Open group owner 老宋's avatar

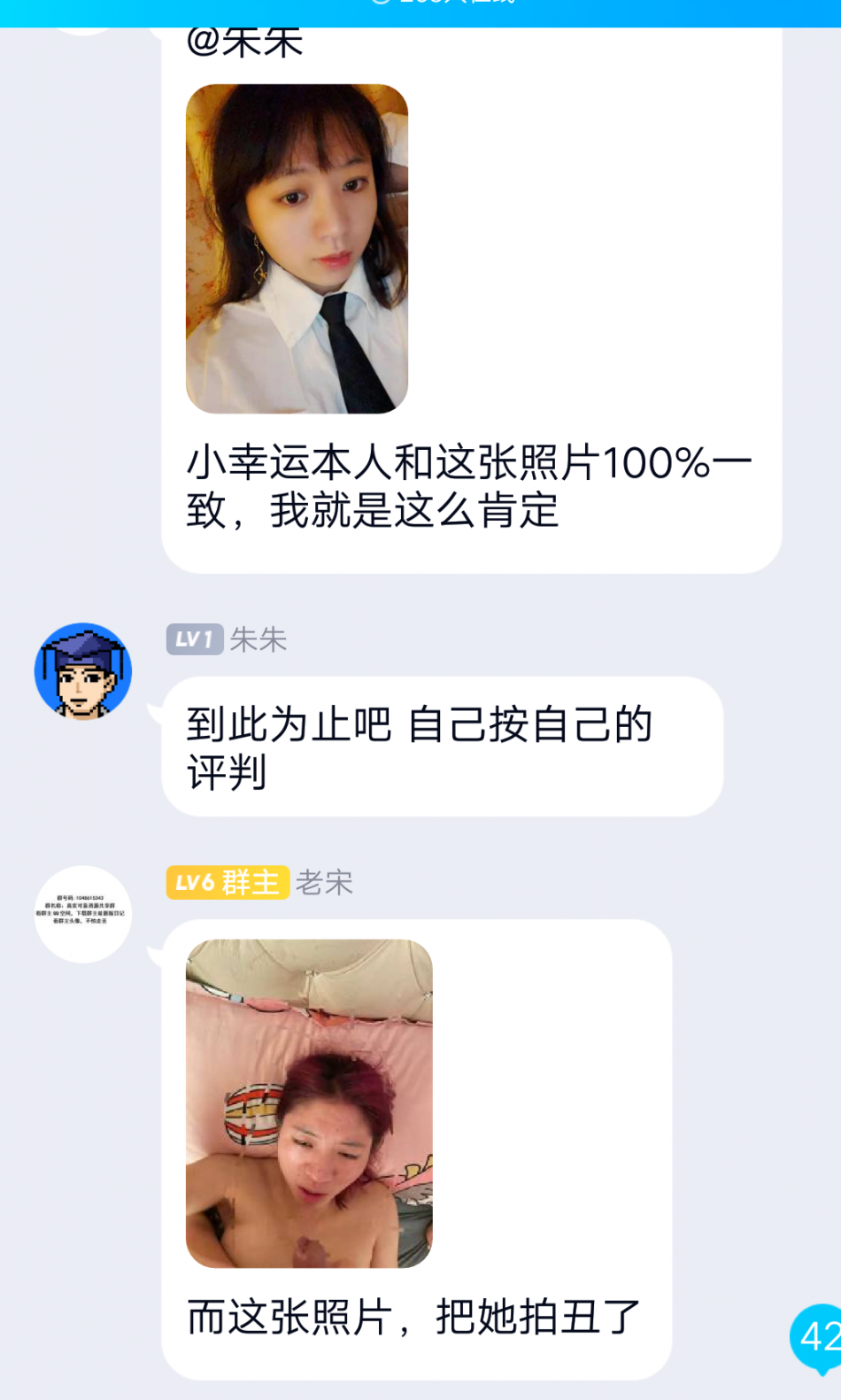[x=83, y=913]
